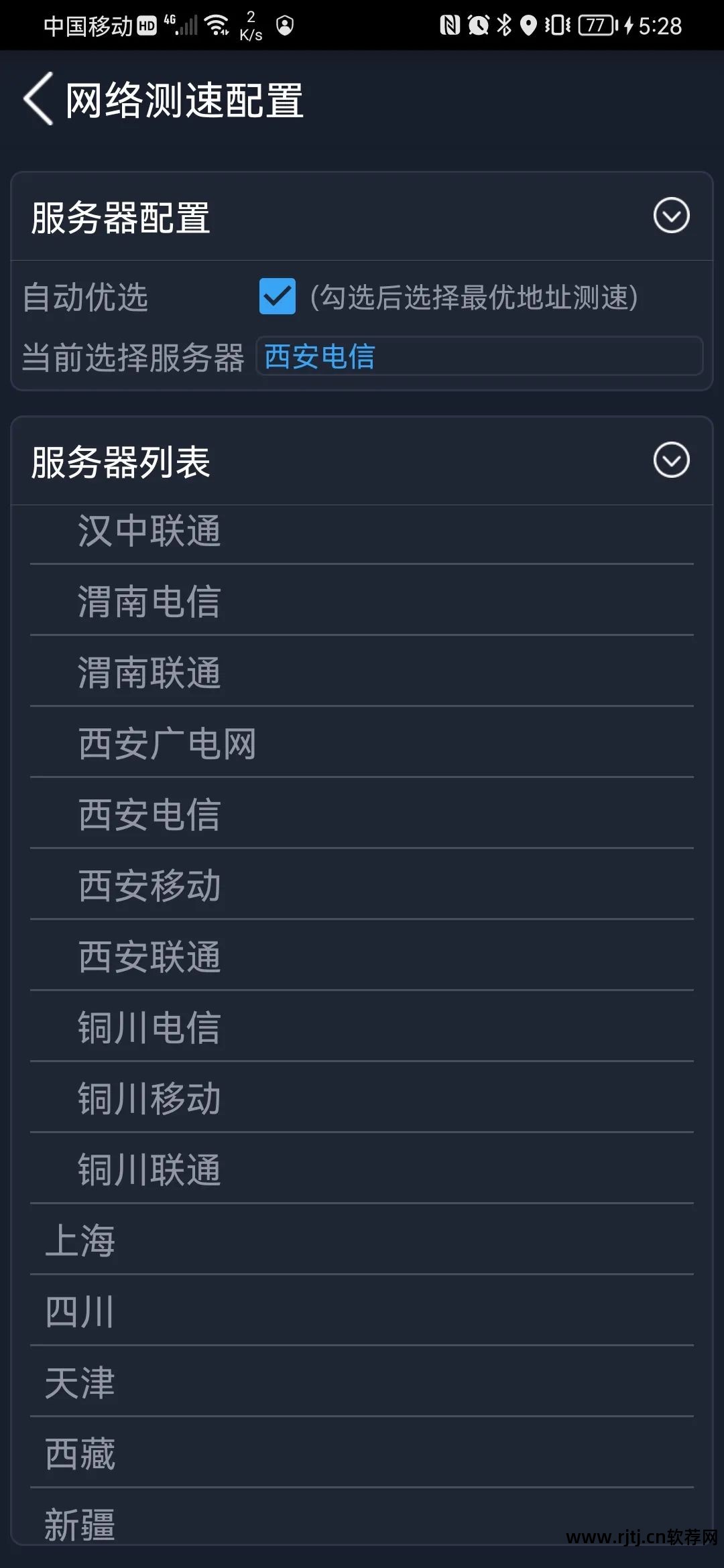Tap the location icon in the status bar
Screen dimensions: 724x1568
click(530, 25)
